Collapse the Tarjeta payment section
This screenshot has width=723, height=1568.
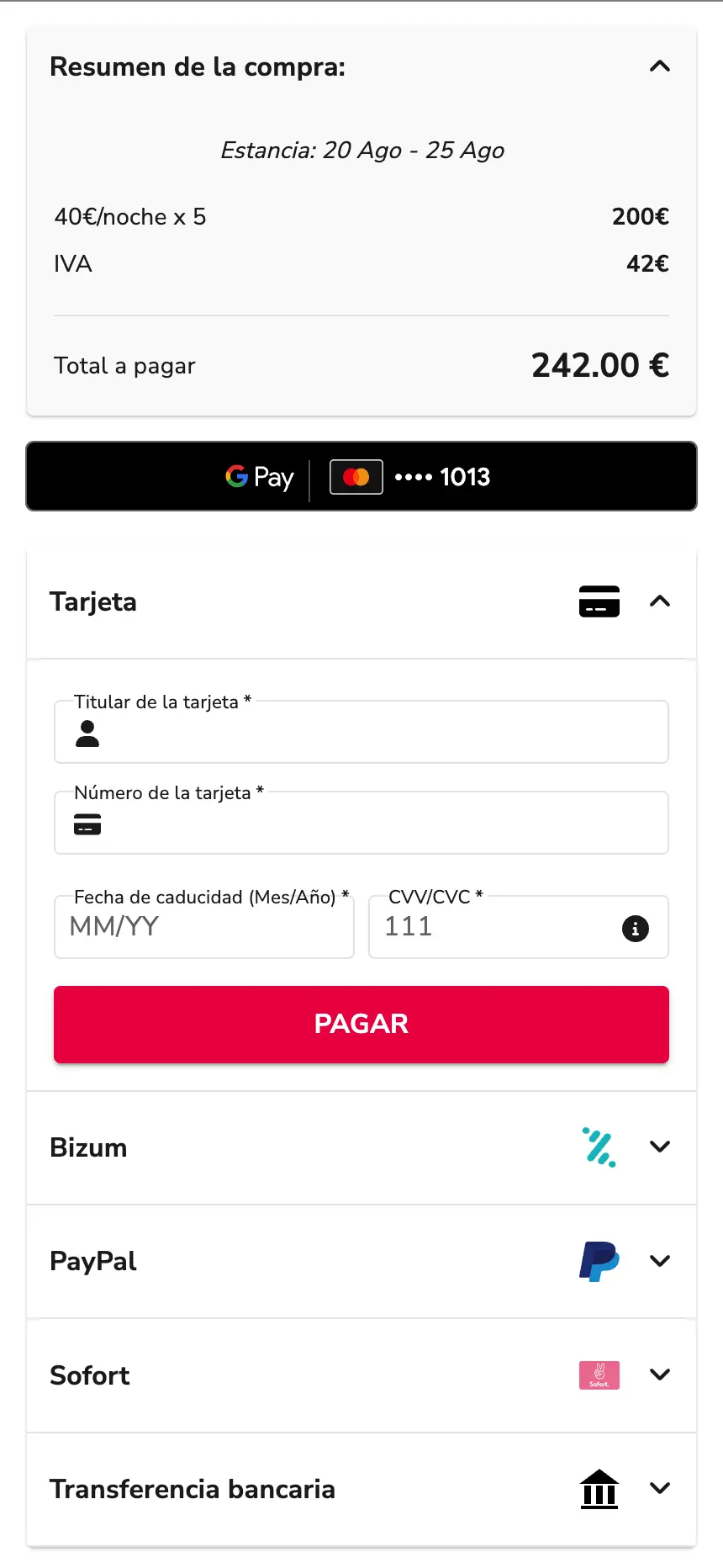(x=660, y=601)
